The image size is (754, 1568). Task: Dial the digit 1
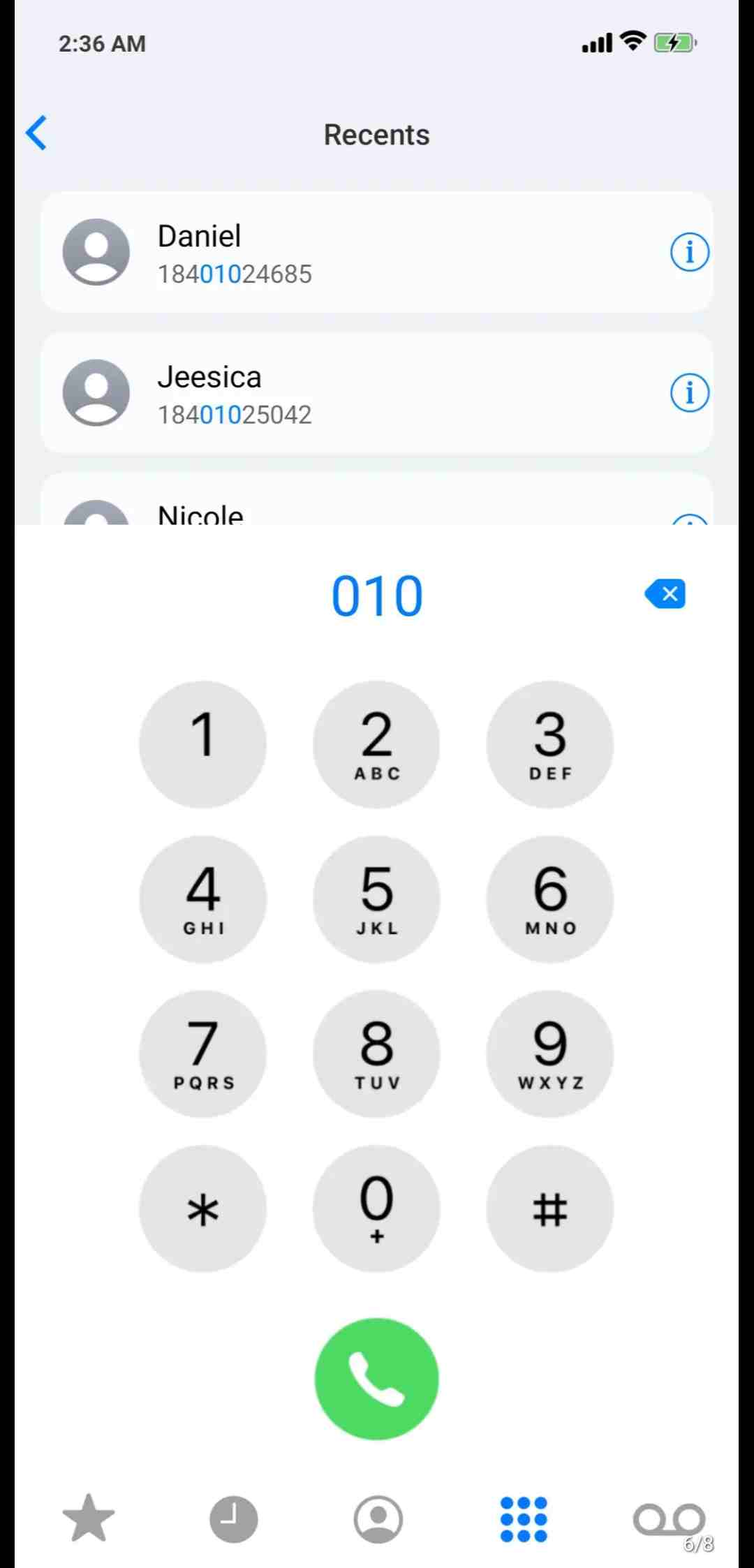(202, 744)
